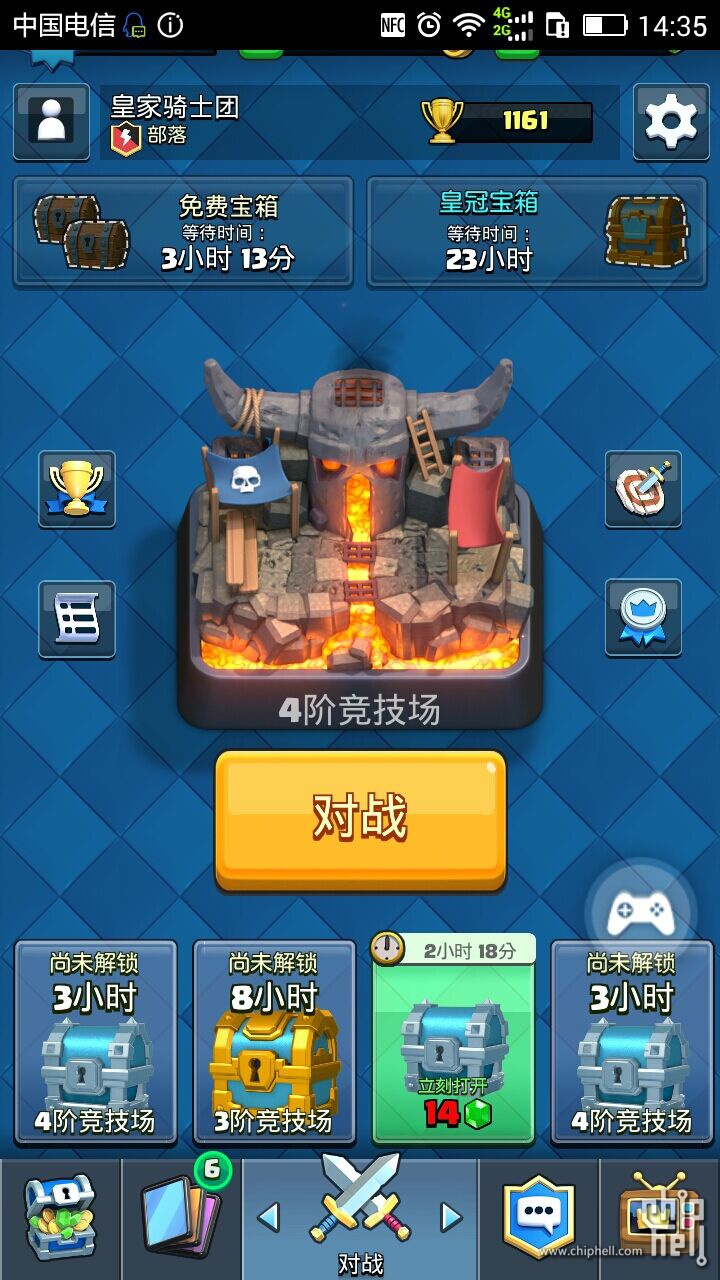Switch to the TV Royale tab
Image resolution: width=720 pixels, height=1280 pixels.
660,1218
